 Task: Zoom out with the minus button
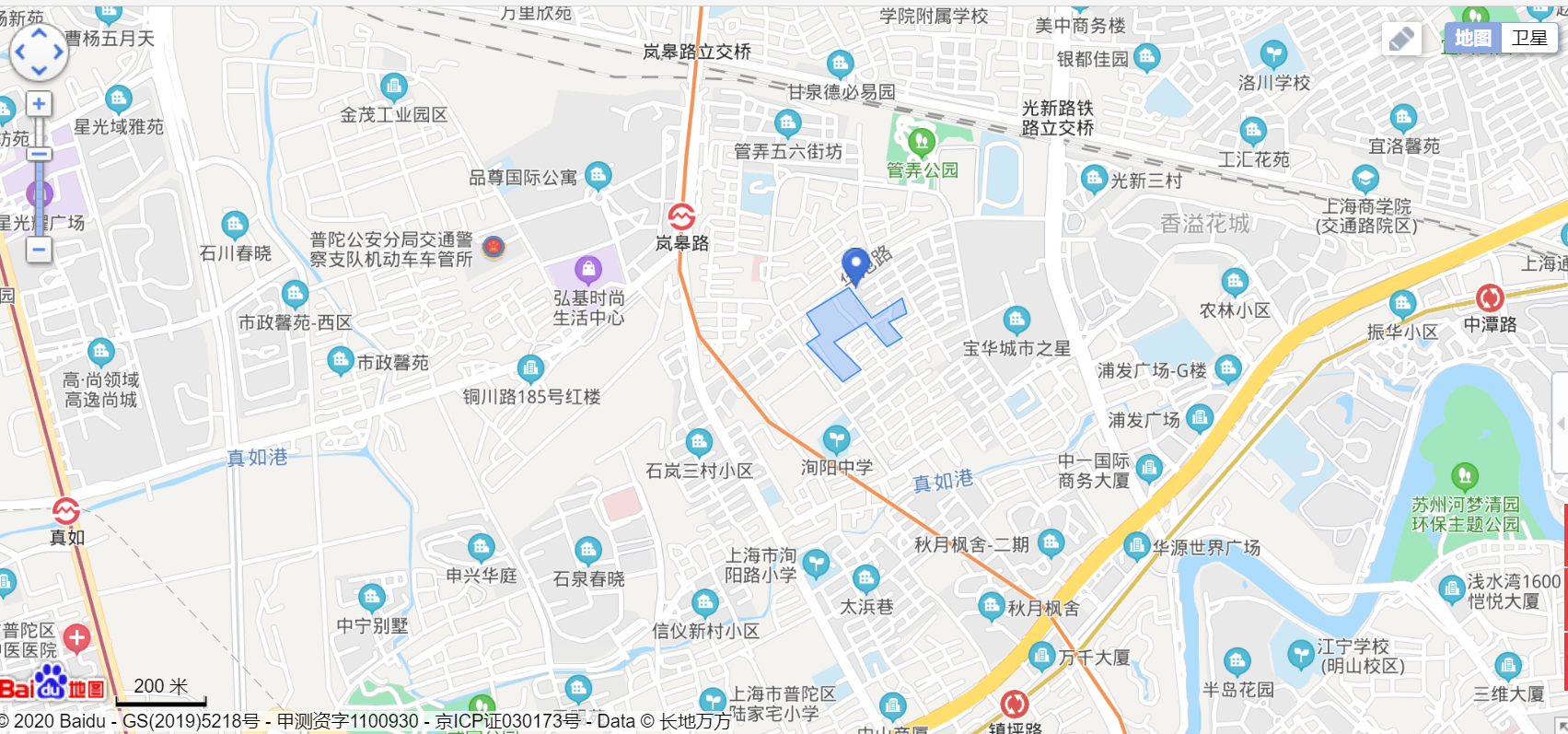39,249
